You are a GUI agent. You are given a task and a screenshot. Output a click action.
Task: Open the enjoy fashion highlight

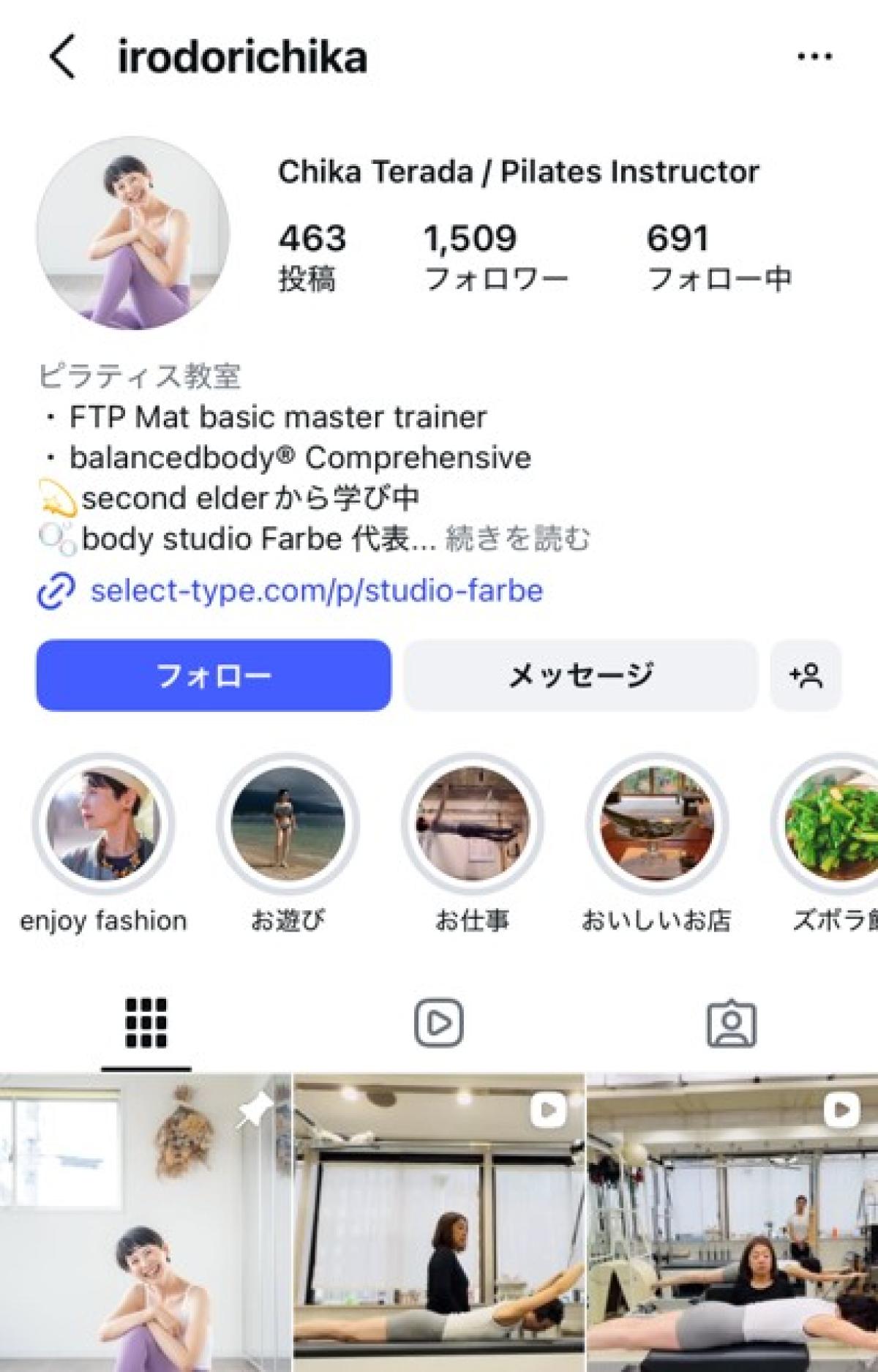[x=102, y=825]
